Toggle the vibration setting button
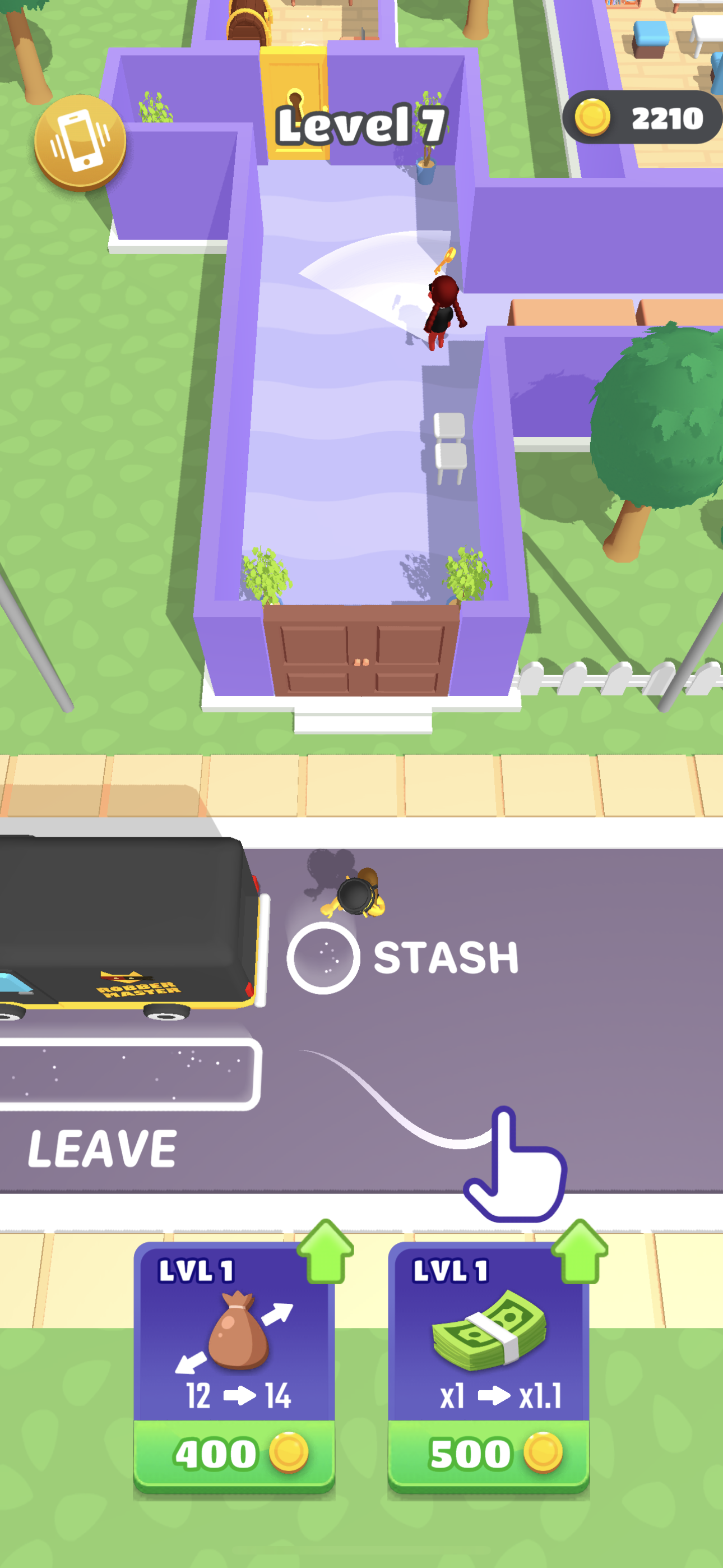Viewport: 723px width, 1568px height. point(80,141)
